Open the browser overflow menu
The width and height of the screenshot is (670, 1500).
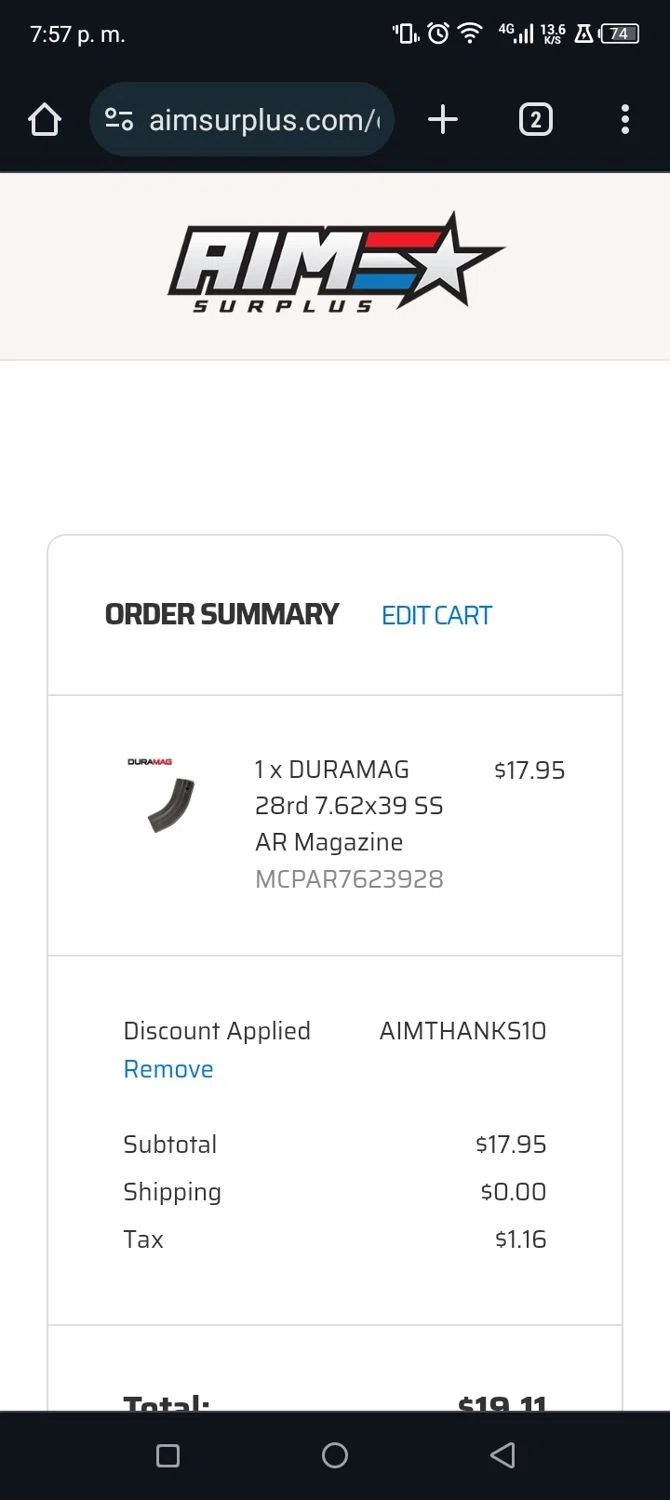[625, 120]
